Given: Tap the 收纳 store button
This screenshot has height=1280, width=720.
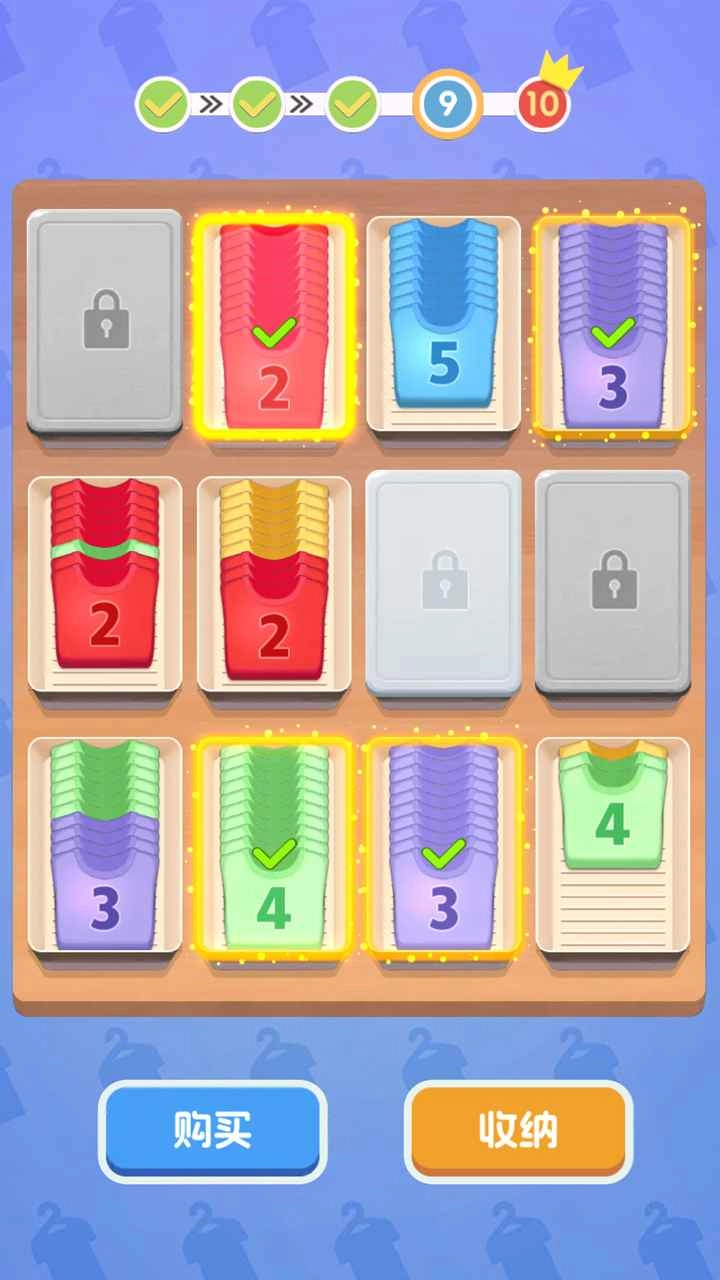Looking at the screenshot, I should click(x=518, y=1130).
